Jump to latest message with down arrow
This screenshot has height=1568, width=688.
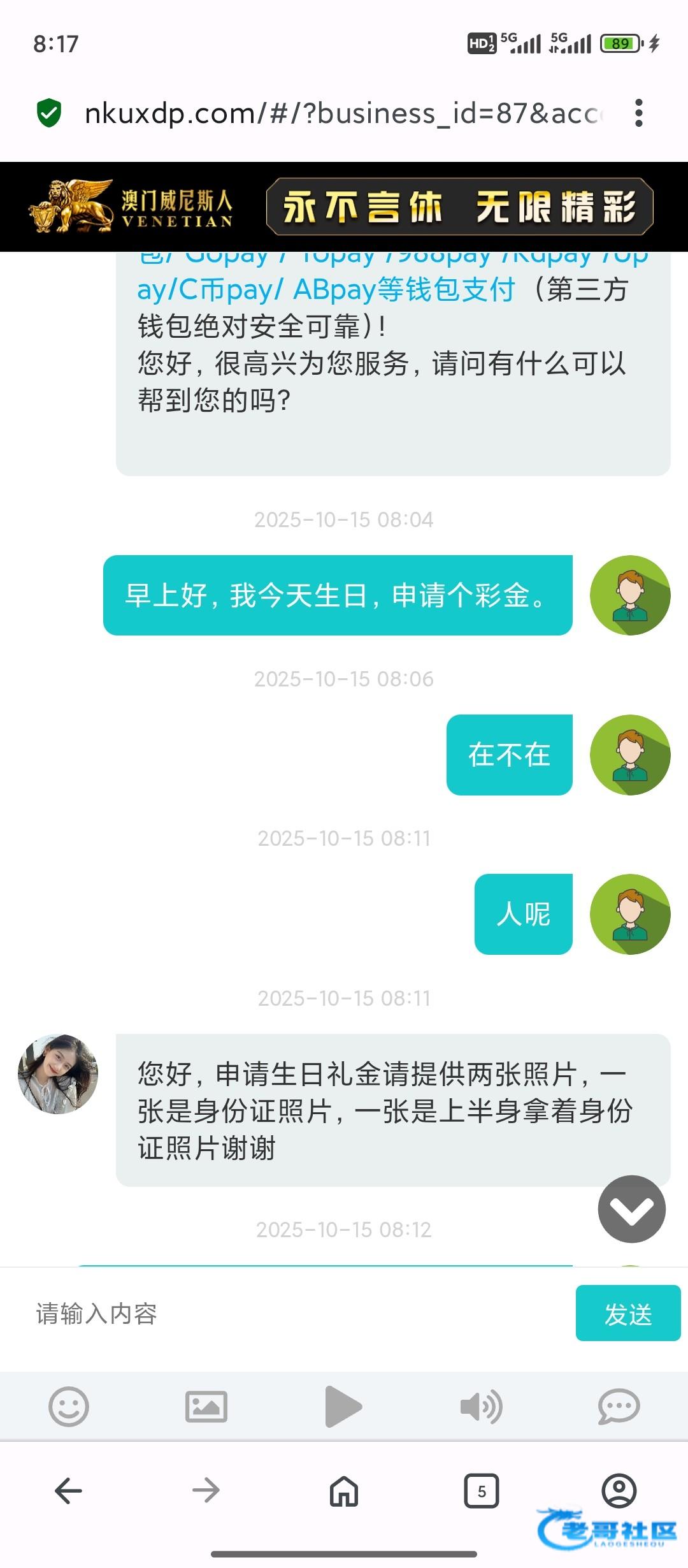[631, 1209]
